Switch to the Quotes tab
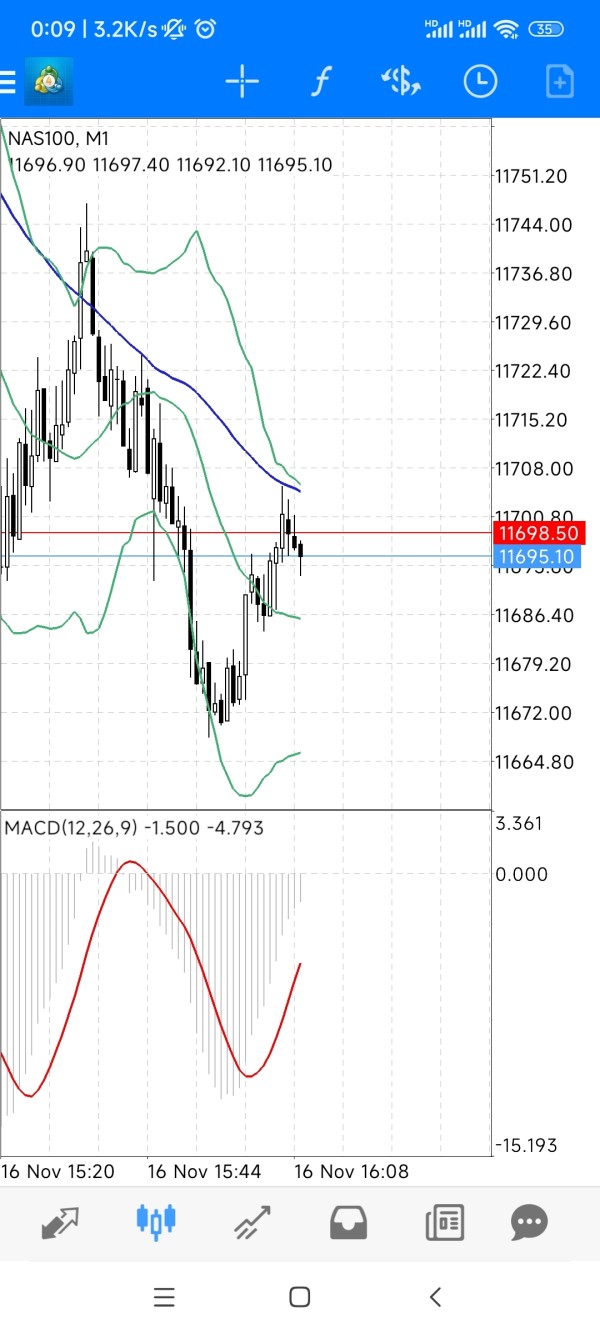The height and width of the screenshot is (1333, 600). (x=60, y=1221)
